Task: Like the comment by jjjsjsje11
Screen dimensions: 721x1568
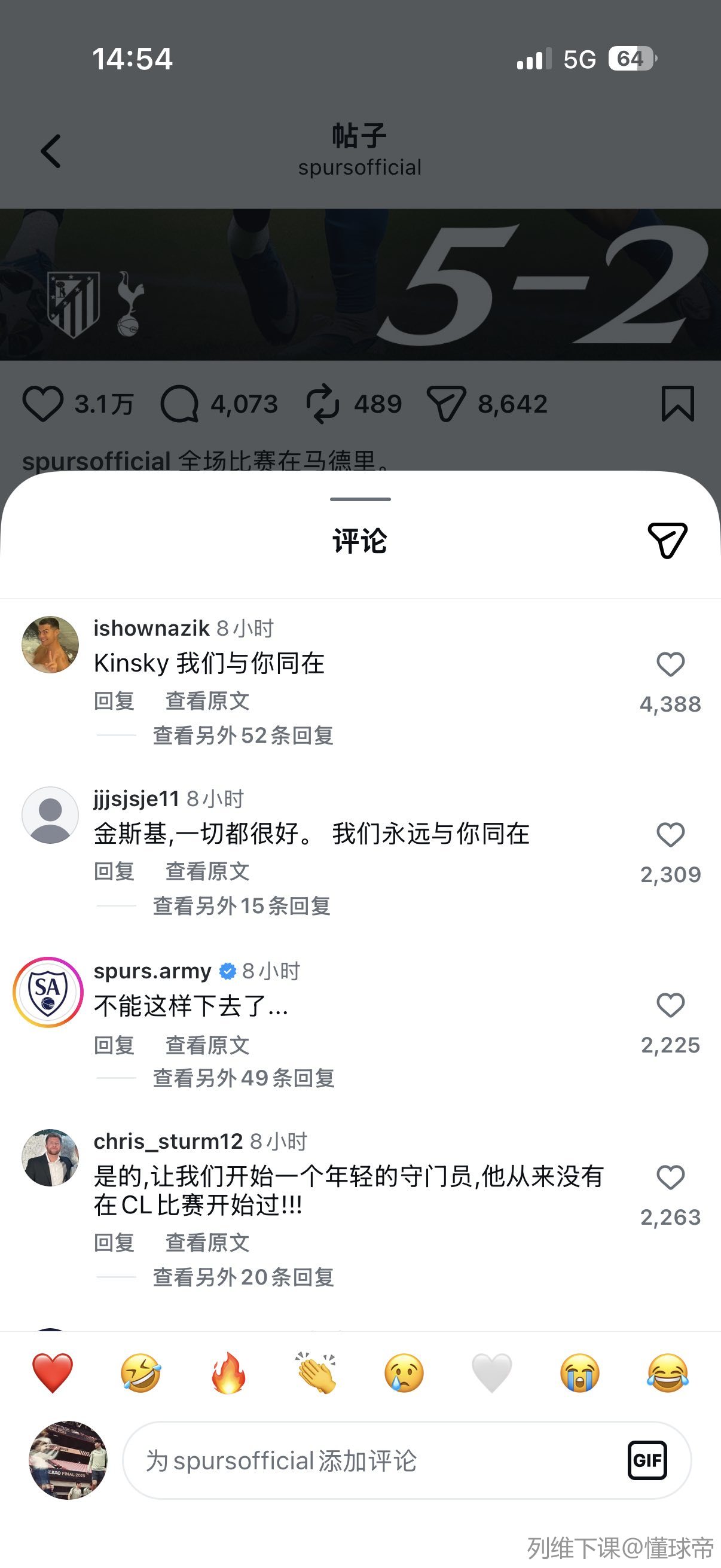Action: pos(671,834)
